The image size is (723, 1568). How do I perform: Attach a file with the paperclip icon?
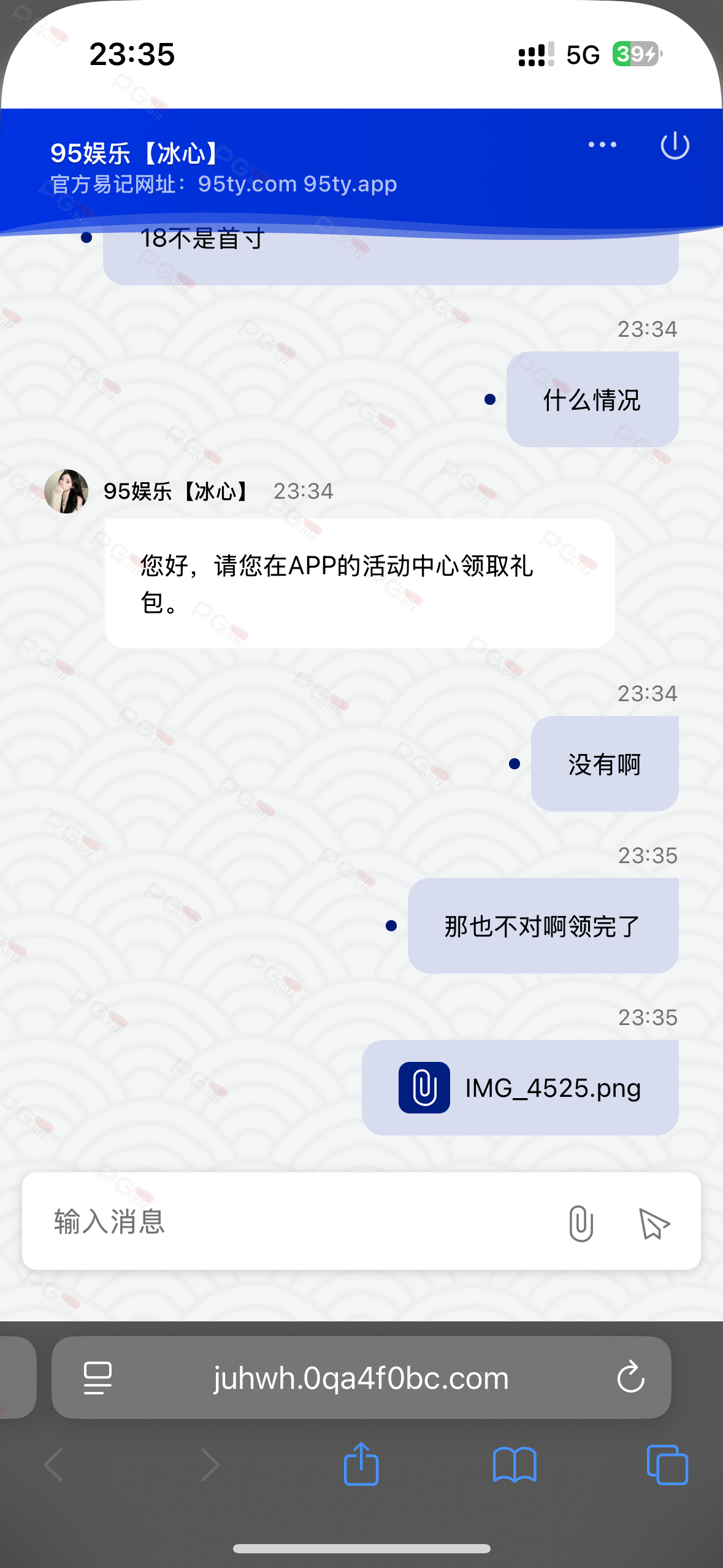pos(580,1223)
